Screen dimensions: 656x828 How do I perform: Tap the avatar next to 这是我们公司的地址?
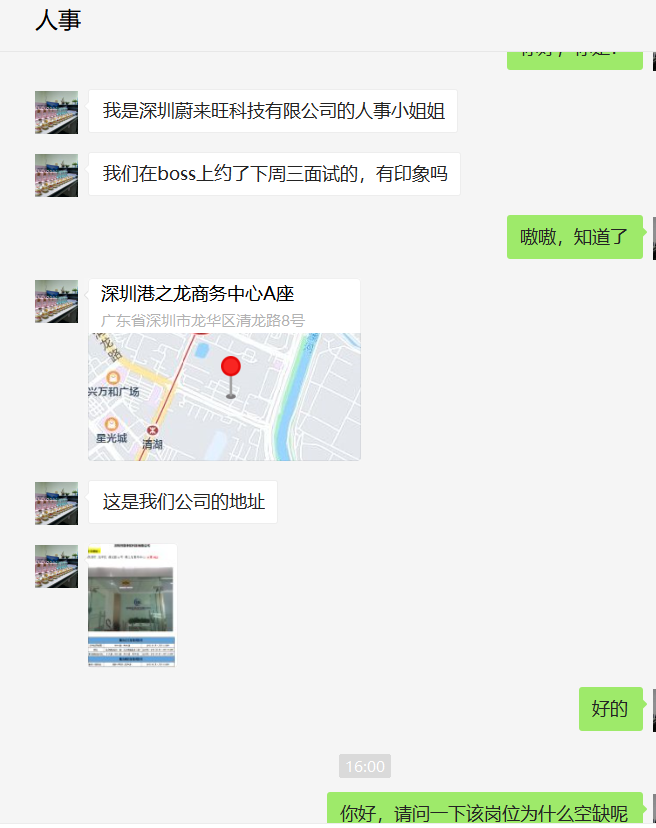(56, 503)
